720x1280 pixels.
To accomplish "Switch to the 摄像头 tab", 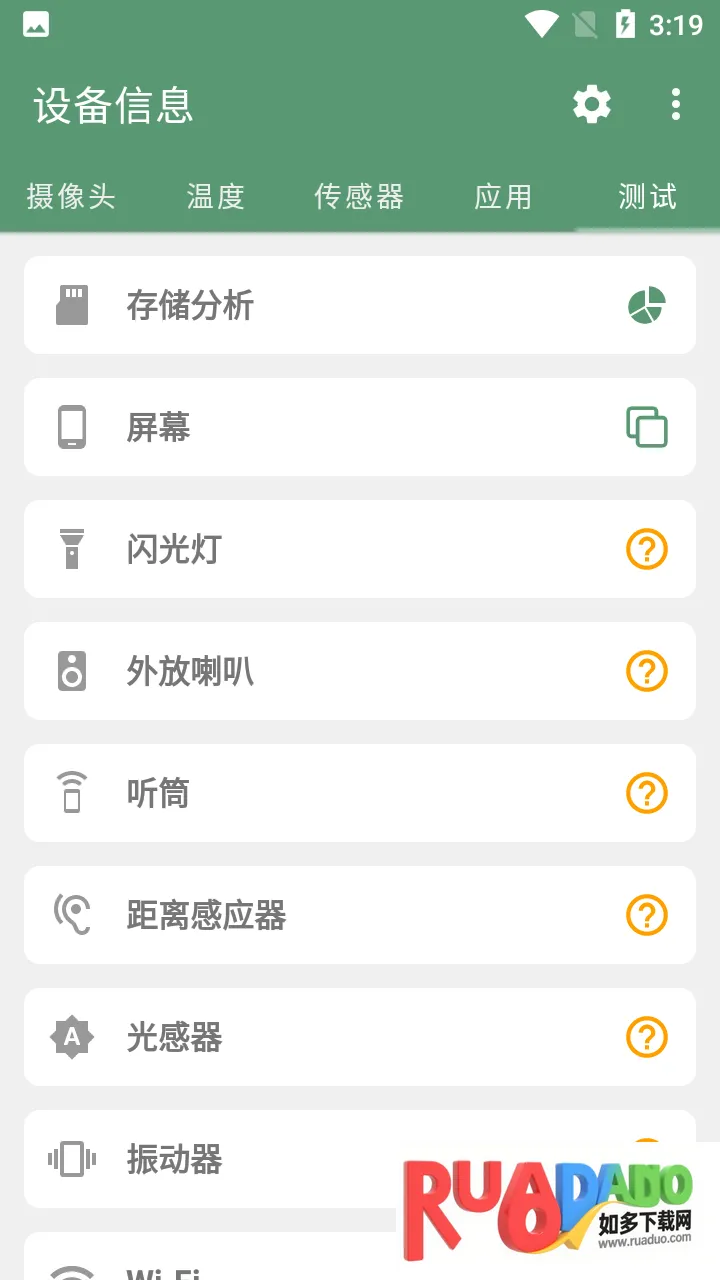I will 71,197.
